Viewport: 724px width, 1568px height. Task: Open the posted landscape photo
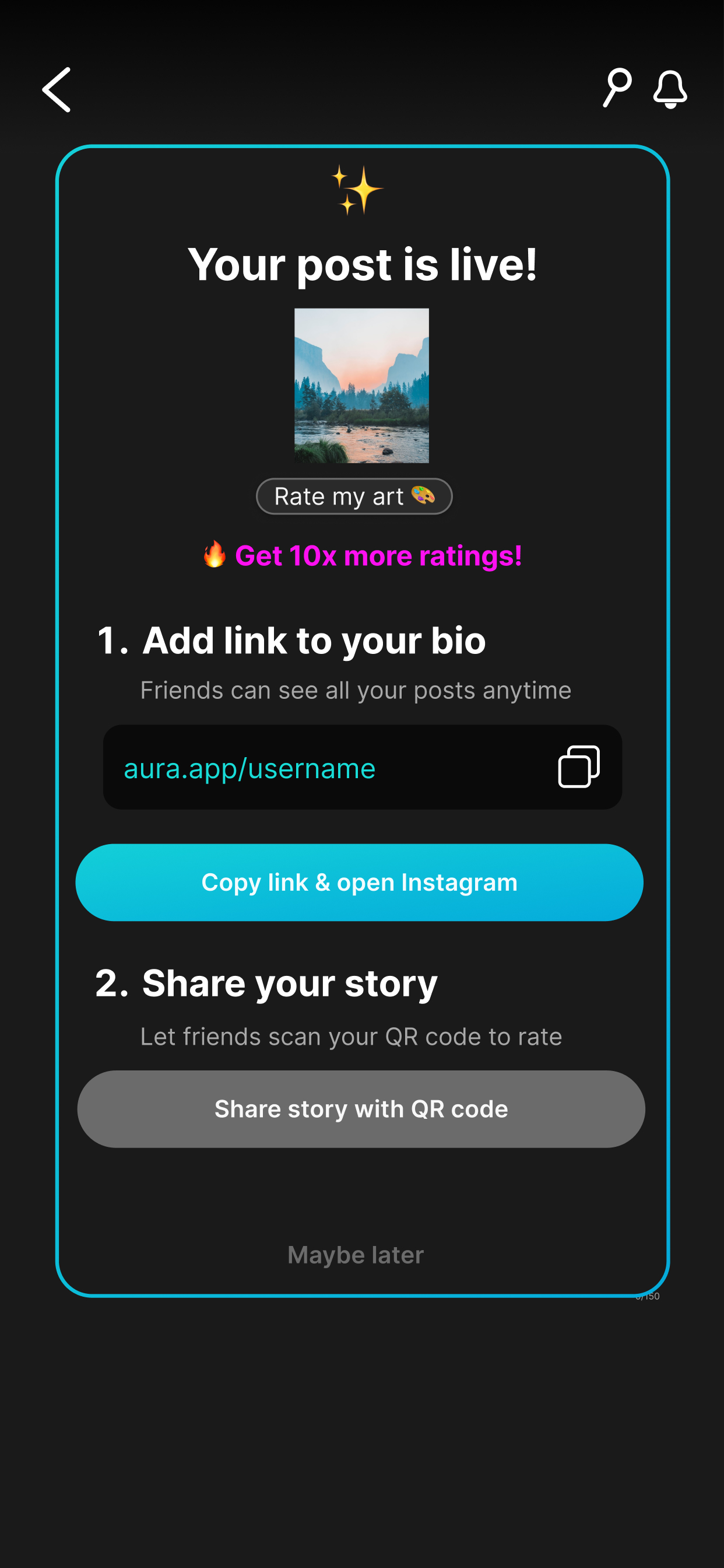pyautogui.click(x=361, y=386)
